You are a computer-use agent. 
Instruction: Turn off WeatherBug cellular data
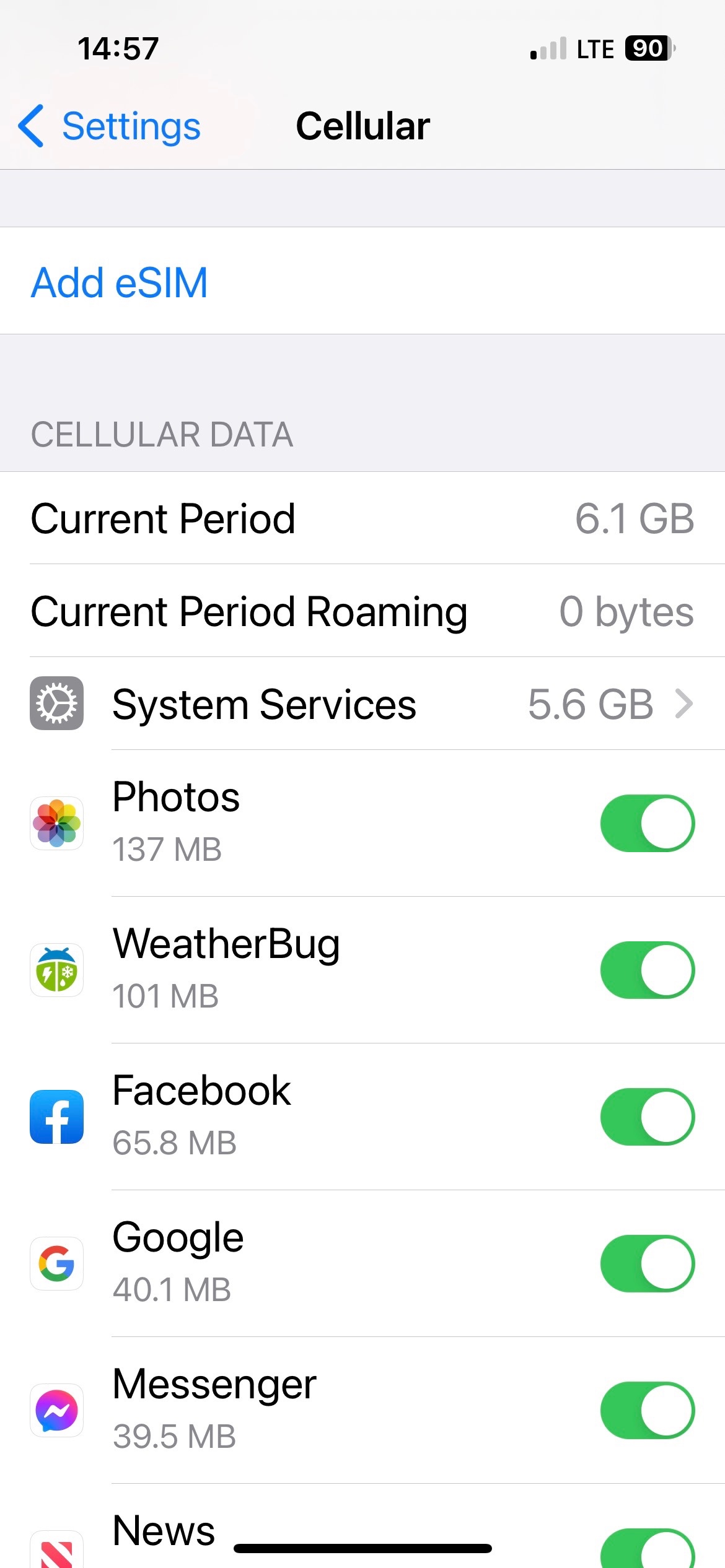[647, 970]
